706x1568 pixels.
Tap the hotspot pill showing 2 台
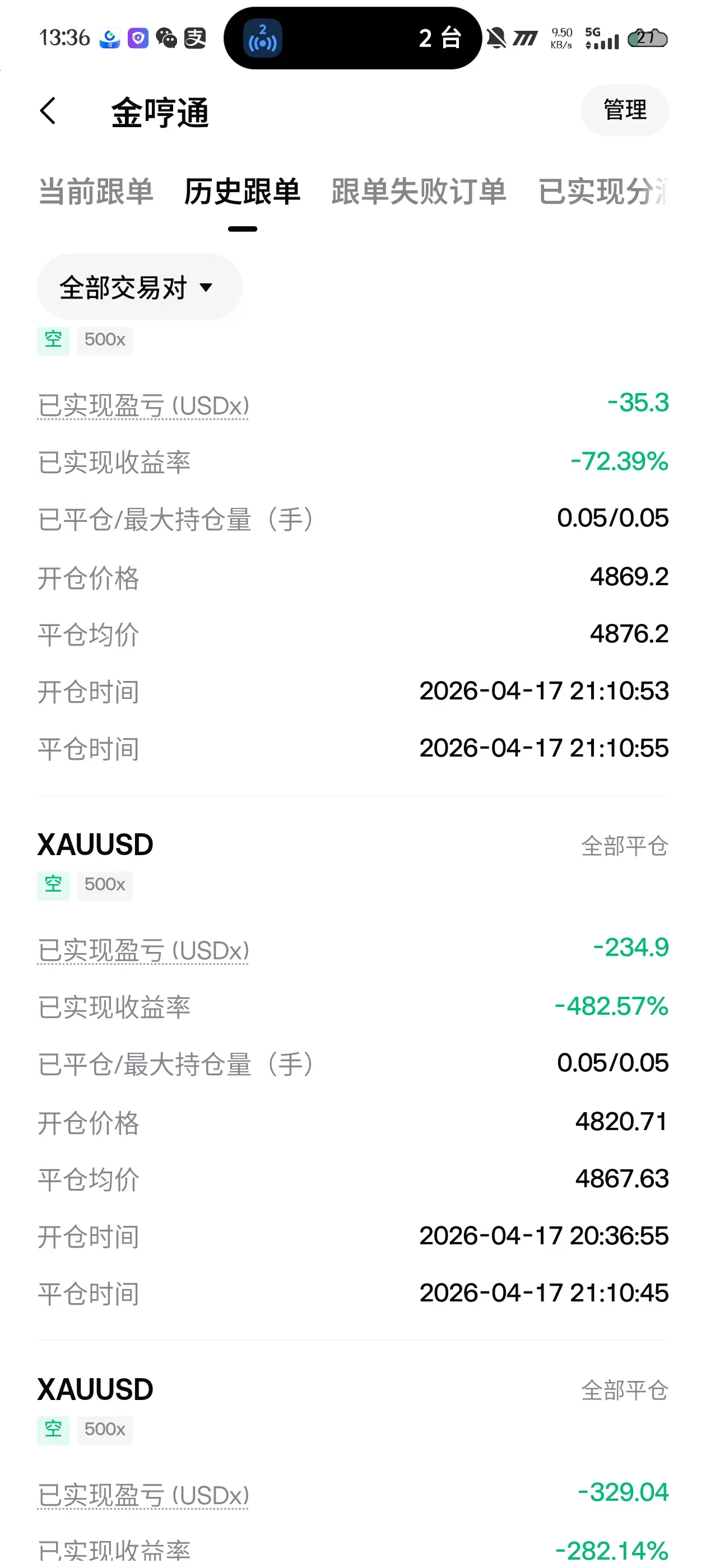point(352,38)
